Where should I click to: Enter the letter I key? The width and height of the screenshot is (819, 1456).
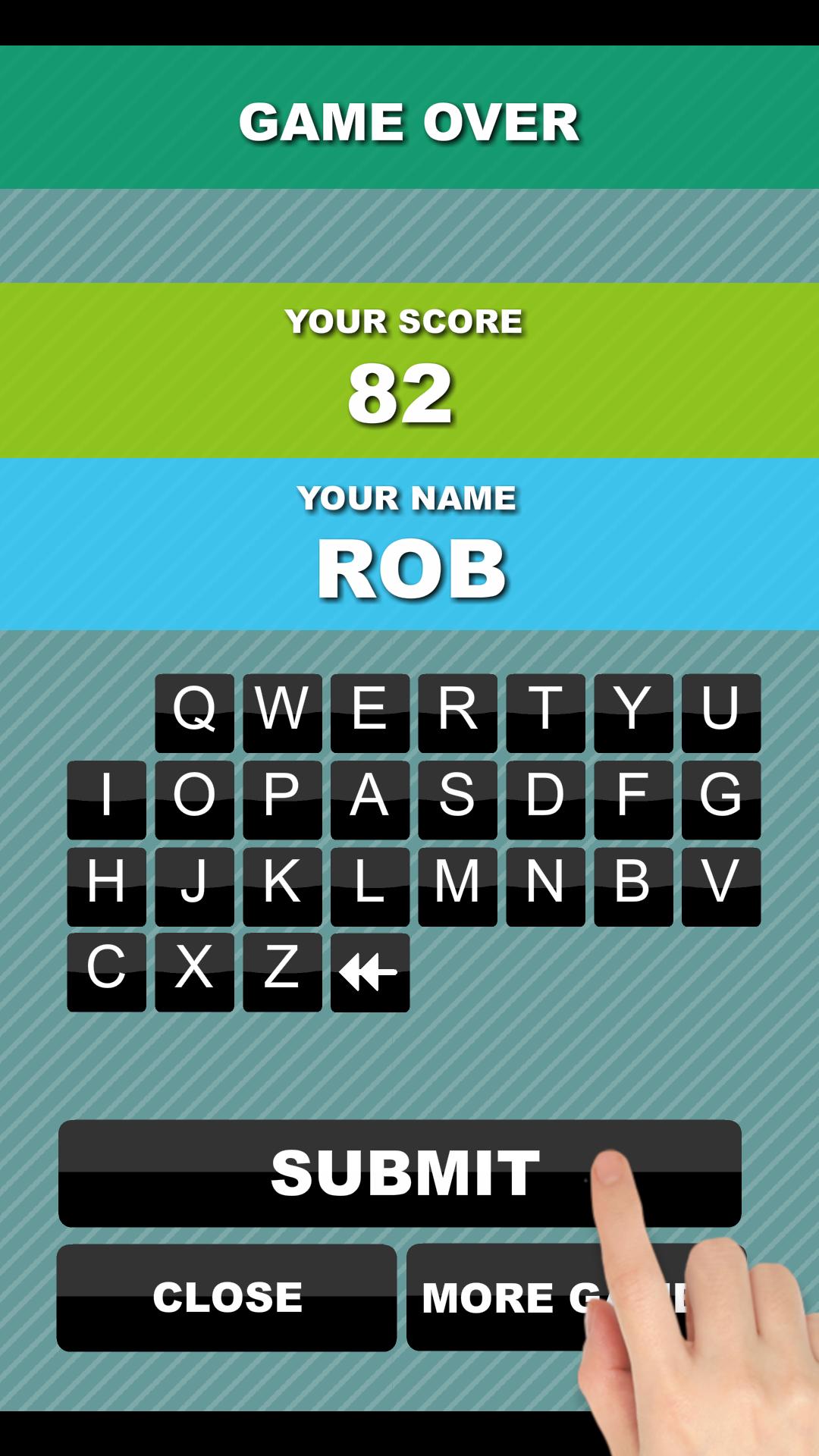107,799
